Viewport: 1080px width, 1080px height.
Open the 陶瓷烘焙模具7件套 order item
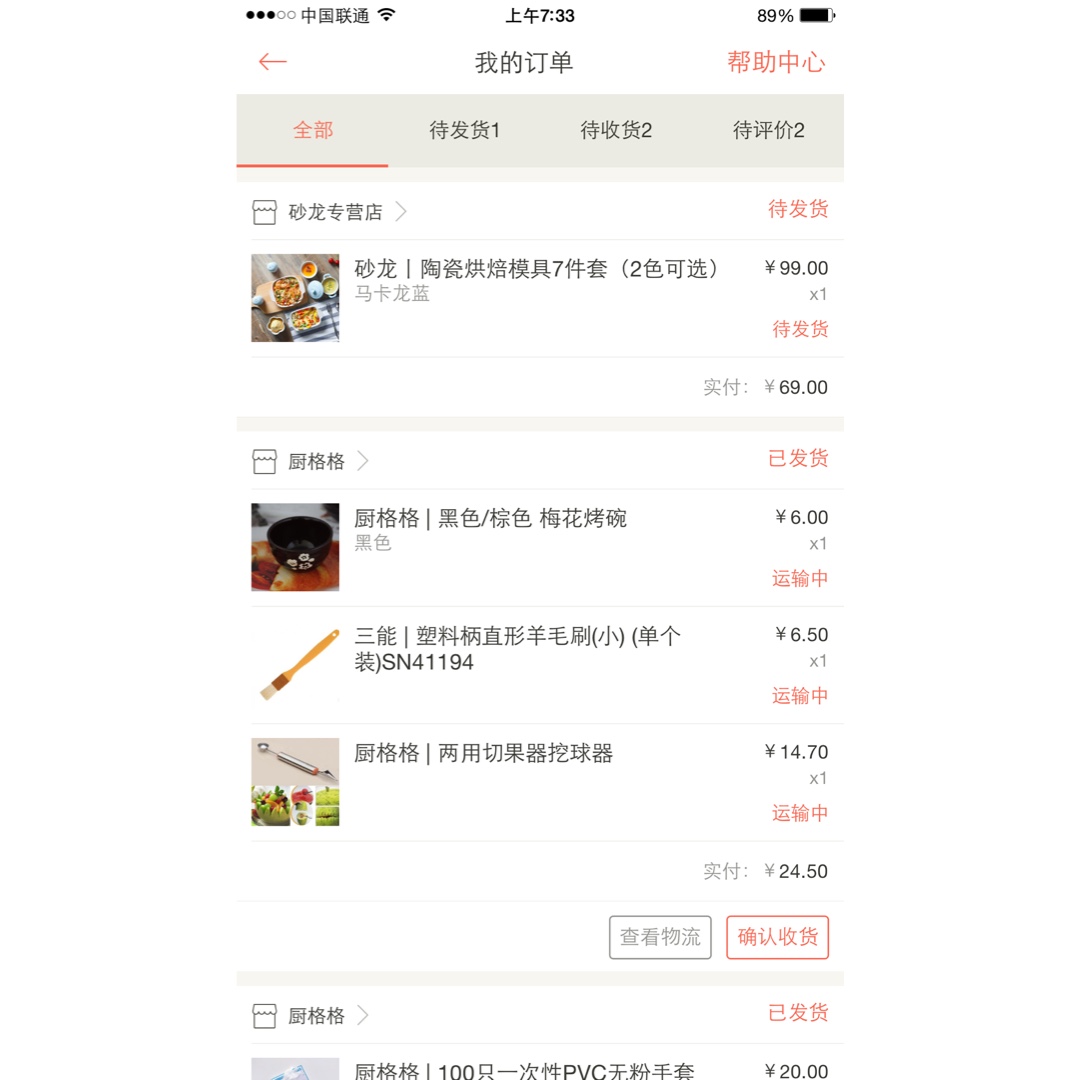[x=536, y=269]
